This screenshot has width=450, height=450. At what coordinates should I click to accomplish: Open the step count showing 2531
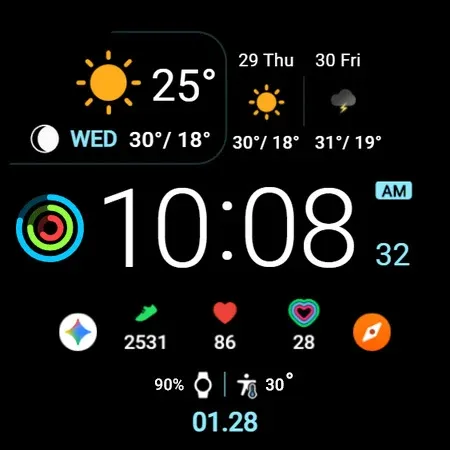(145, 327)
